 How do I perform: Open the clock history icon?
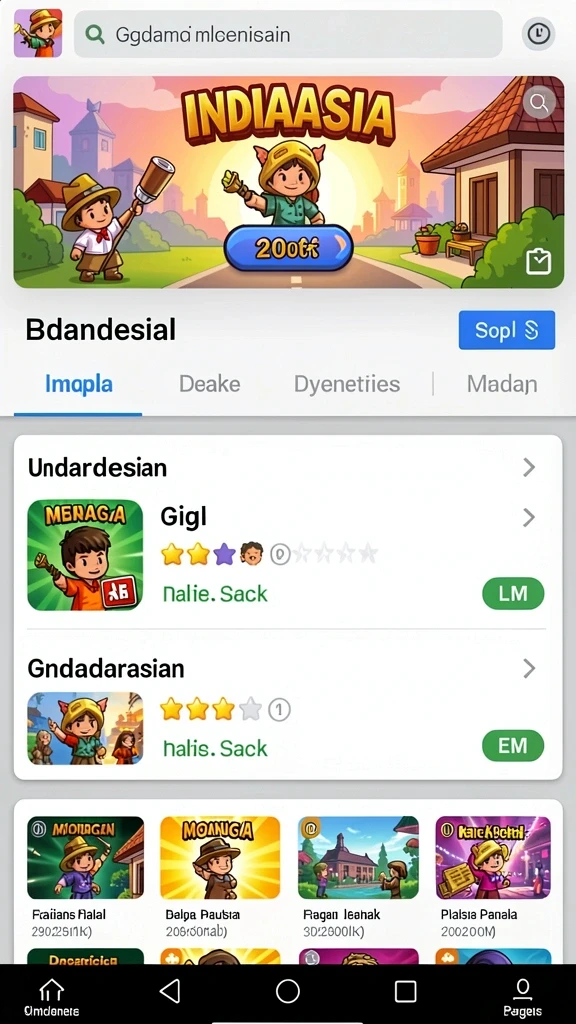(539, 34)
